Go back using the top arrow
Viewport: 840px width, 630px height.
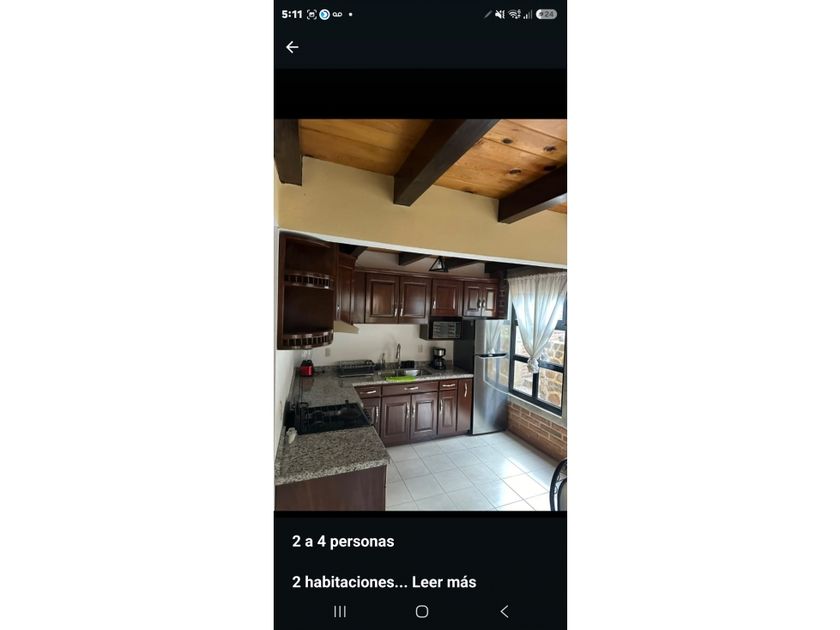(292, 47)
